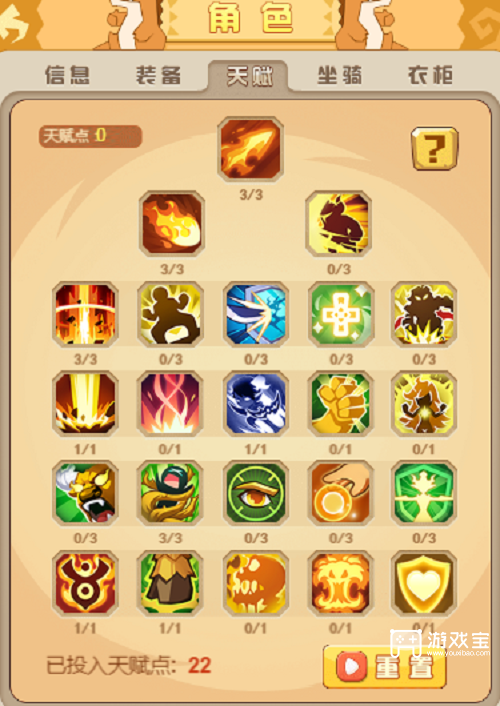Select the green cross healing talent
This screenshot has width=500, height=706.
[341, 314]
